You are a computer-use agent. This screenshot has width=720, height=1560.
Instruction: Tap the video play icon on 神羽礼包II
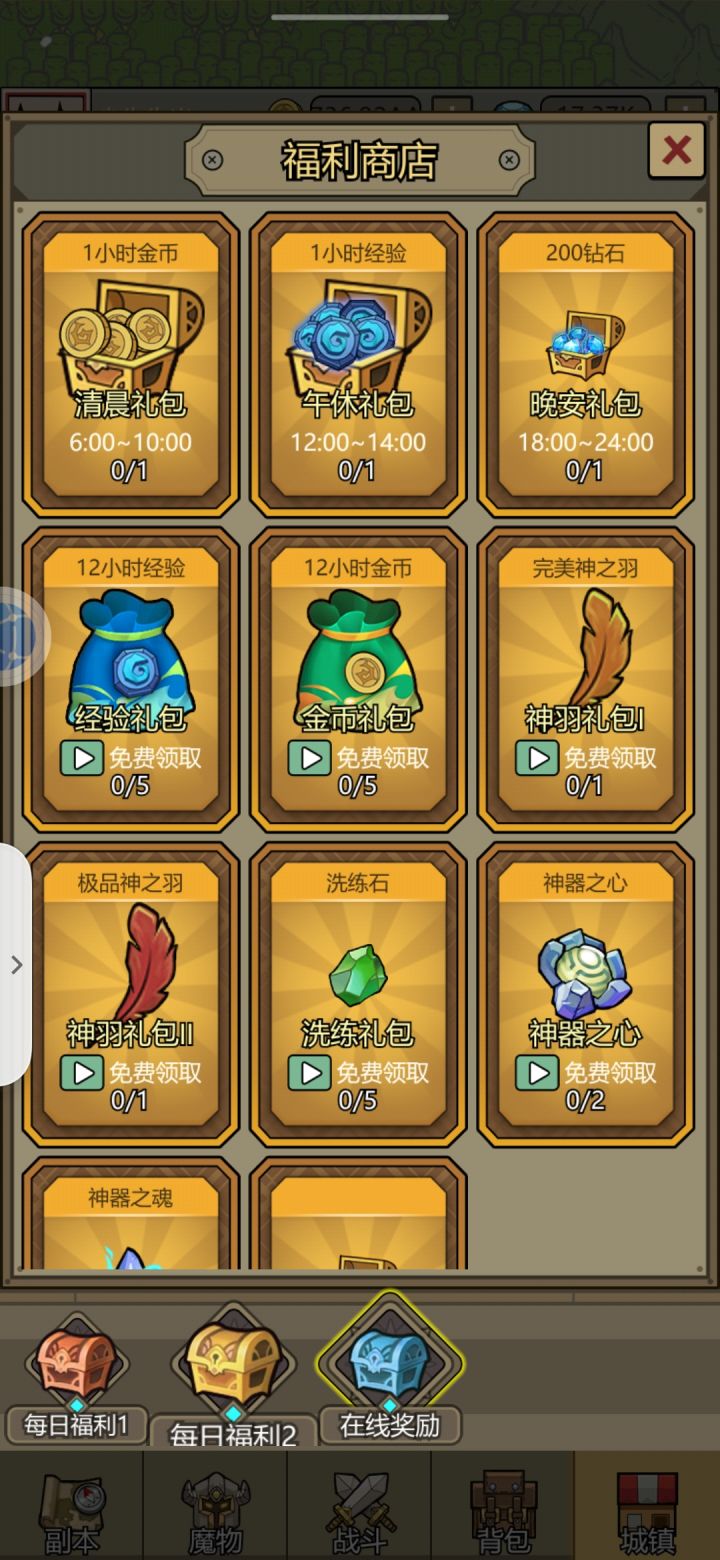82,1073
